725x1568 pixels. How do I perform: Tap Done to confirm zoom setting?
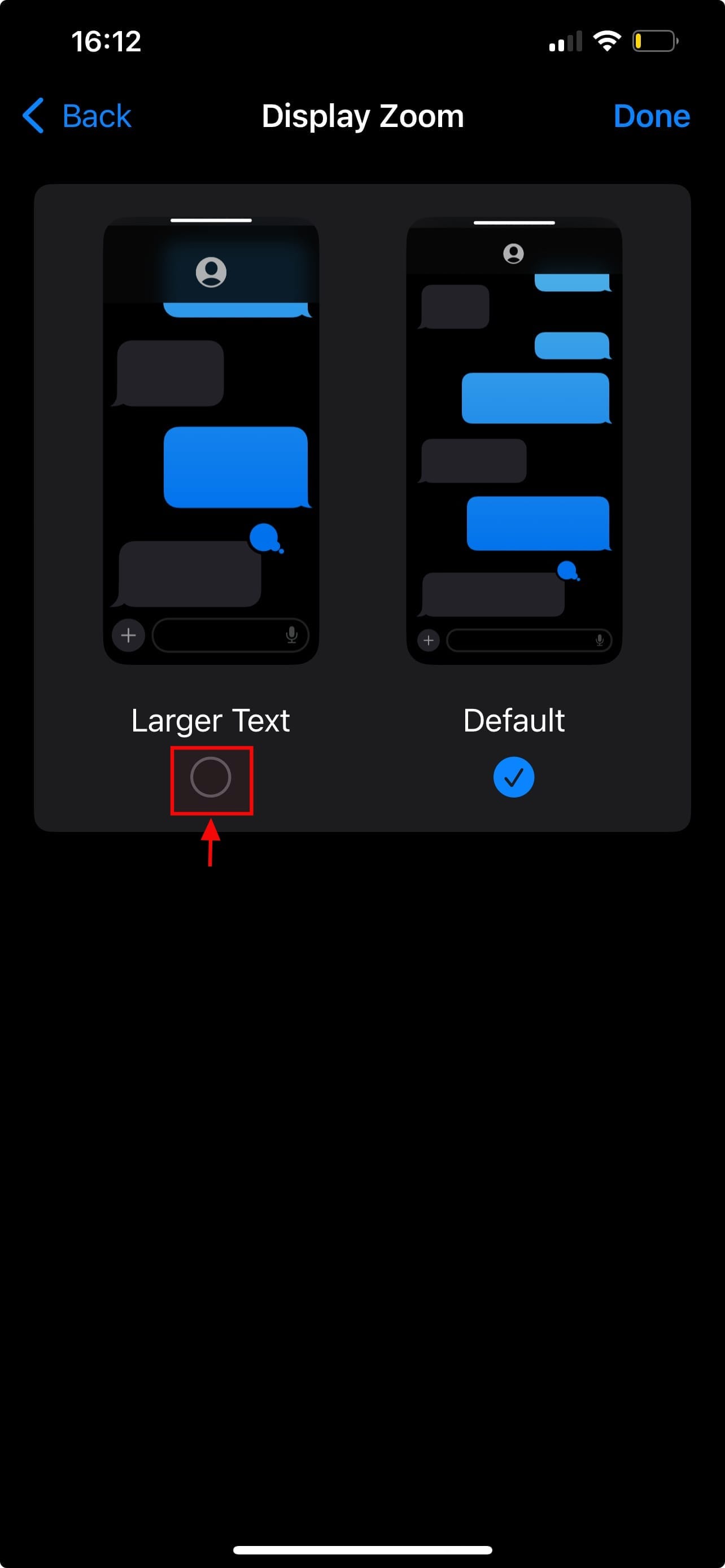click(x=650, y=116)
